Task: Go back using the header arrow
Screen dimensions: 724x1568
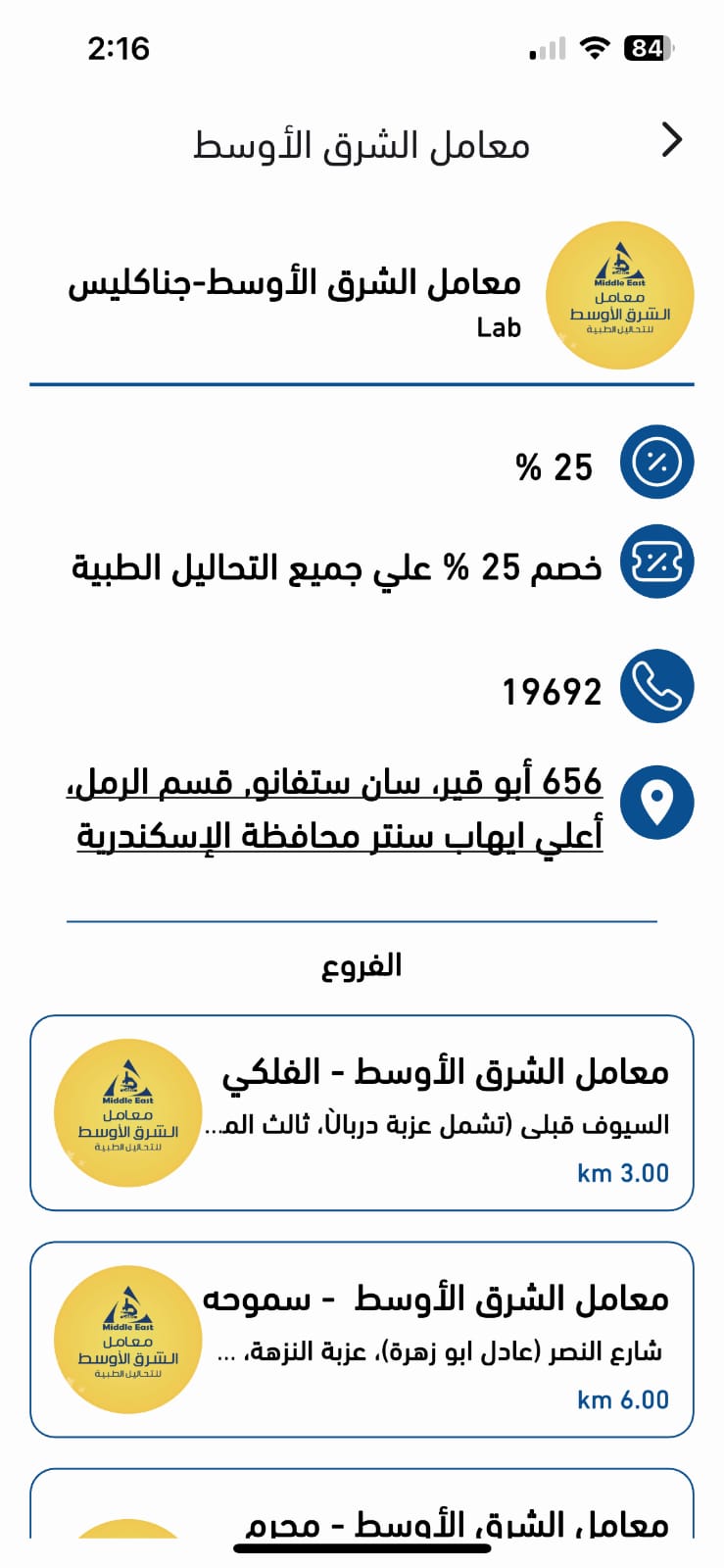Action: [671, 140]
